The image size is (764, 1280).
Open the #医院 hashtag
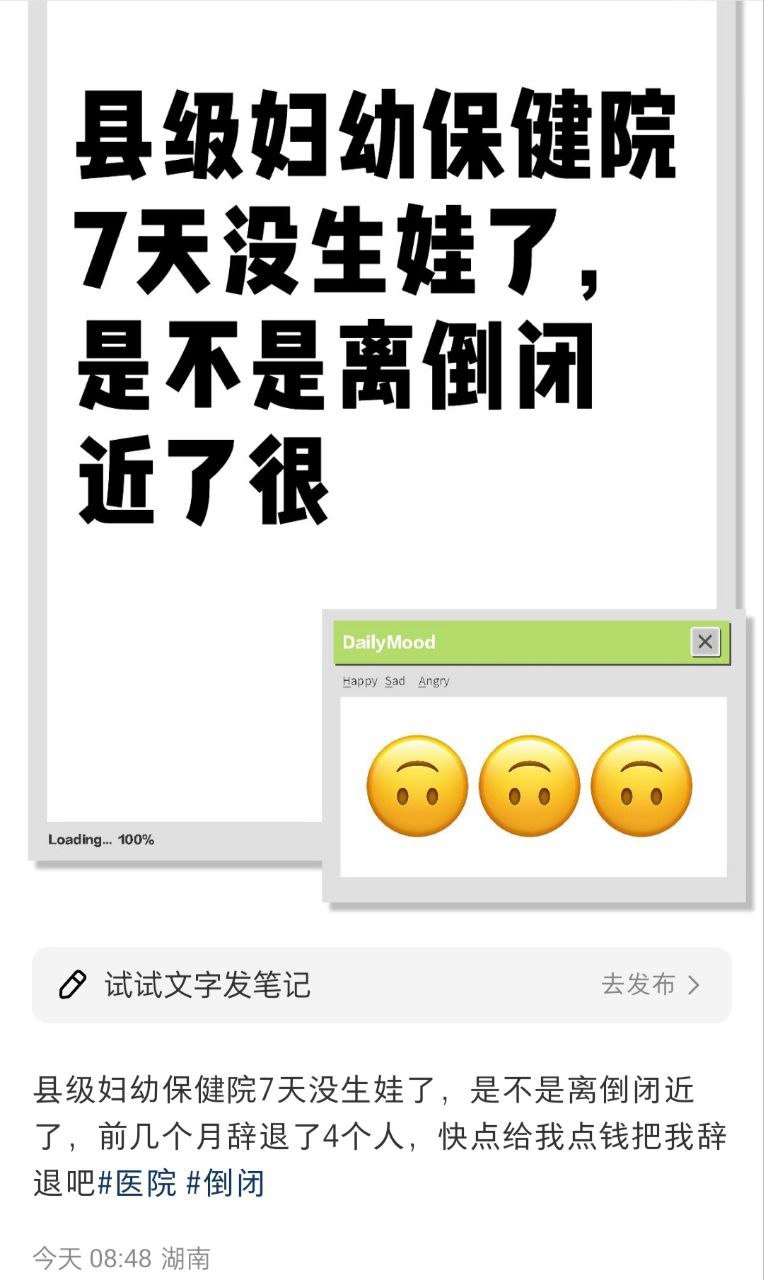point(137,1184)
